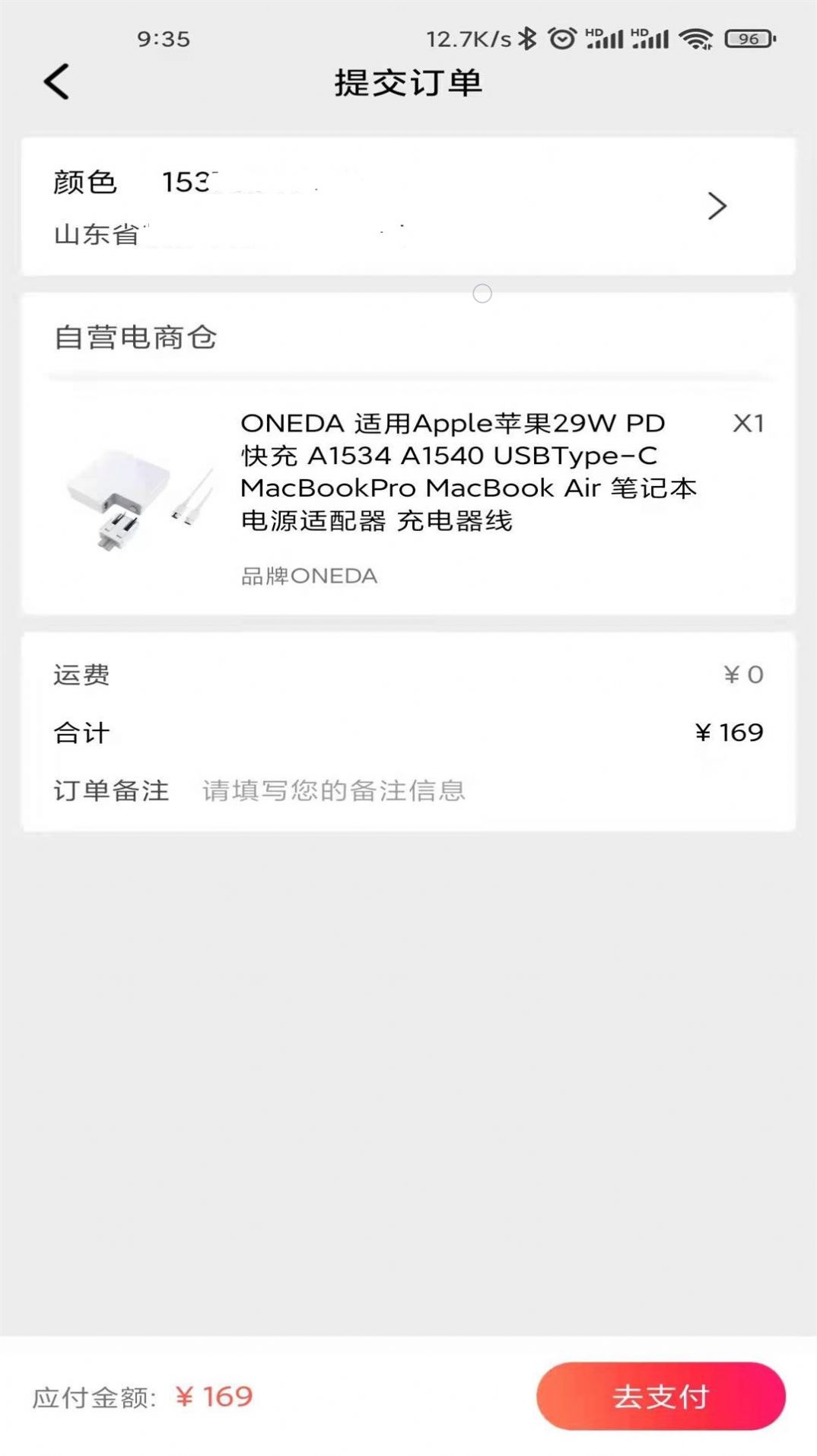The width and height of the screenshot is (817, 1456).
Task: Tap the 去支付 button
Action: click(661, 1396)
